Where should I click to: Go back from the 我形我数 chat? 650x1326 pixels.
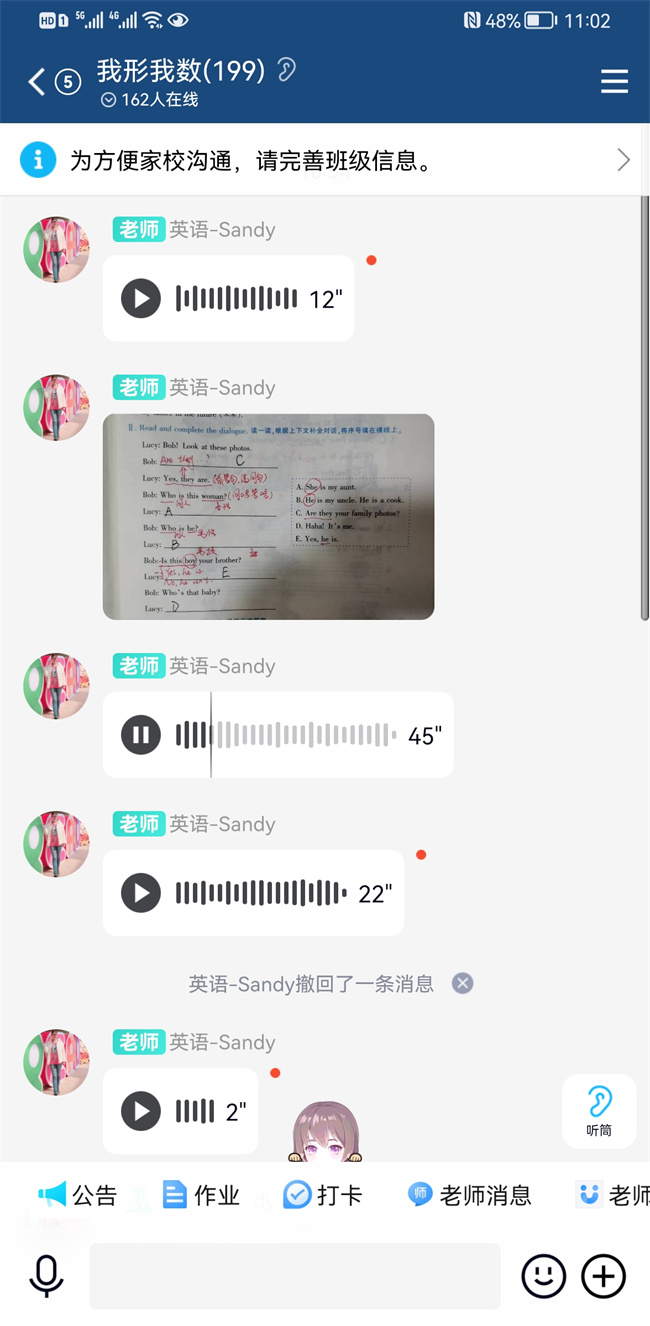pos(38,82)
